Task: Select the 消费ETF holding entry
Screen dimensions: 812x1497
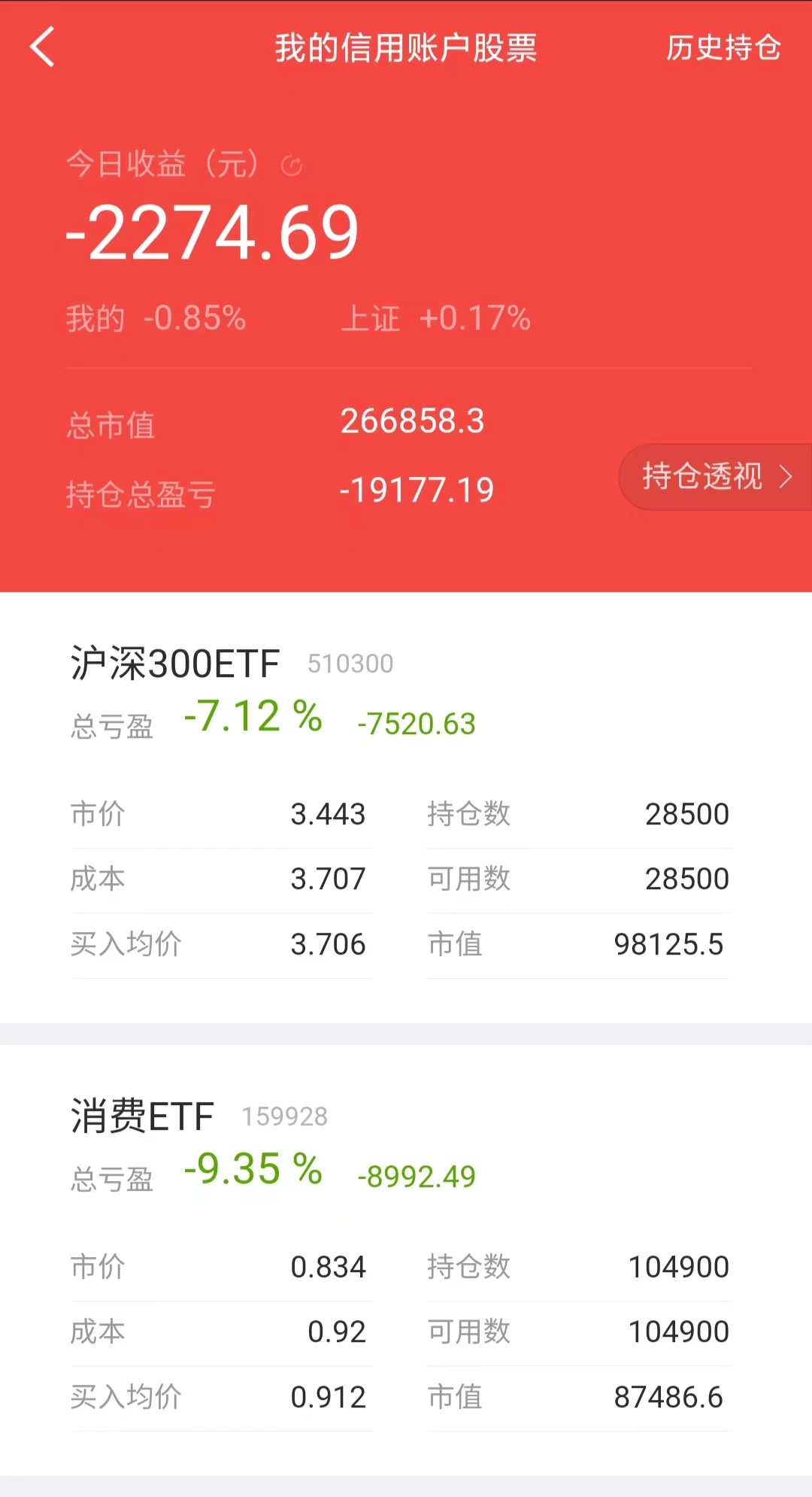Action: pos(141,1118)
